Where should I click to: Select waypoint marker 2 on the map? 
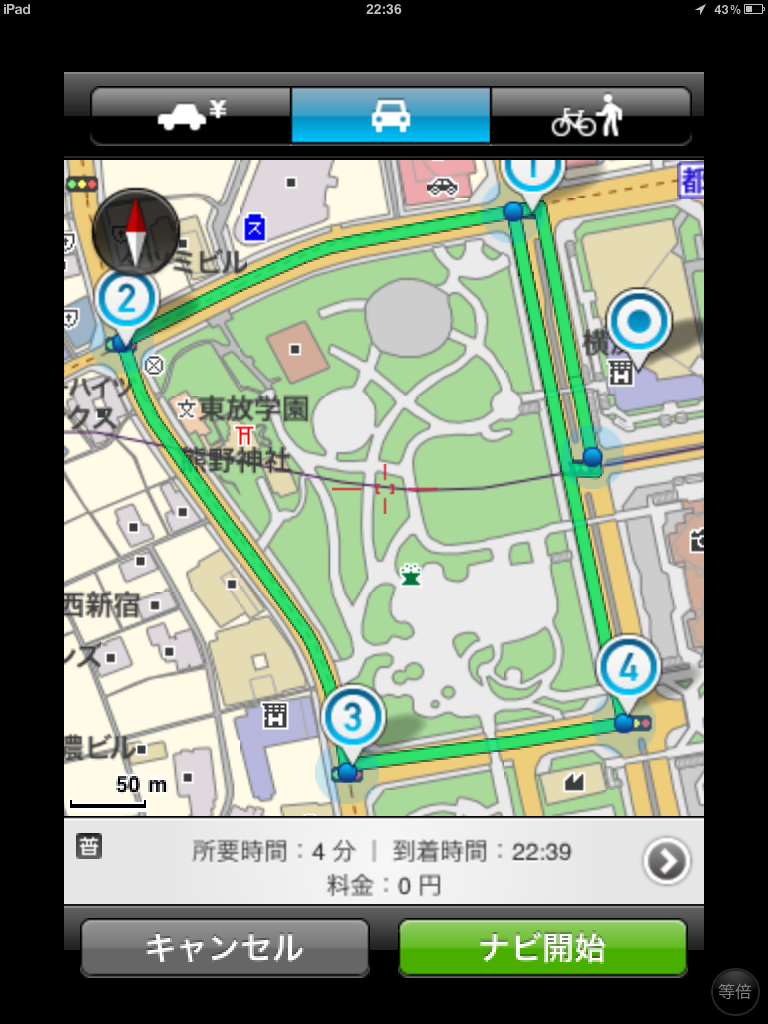coord(126,298)
